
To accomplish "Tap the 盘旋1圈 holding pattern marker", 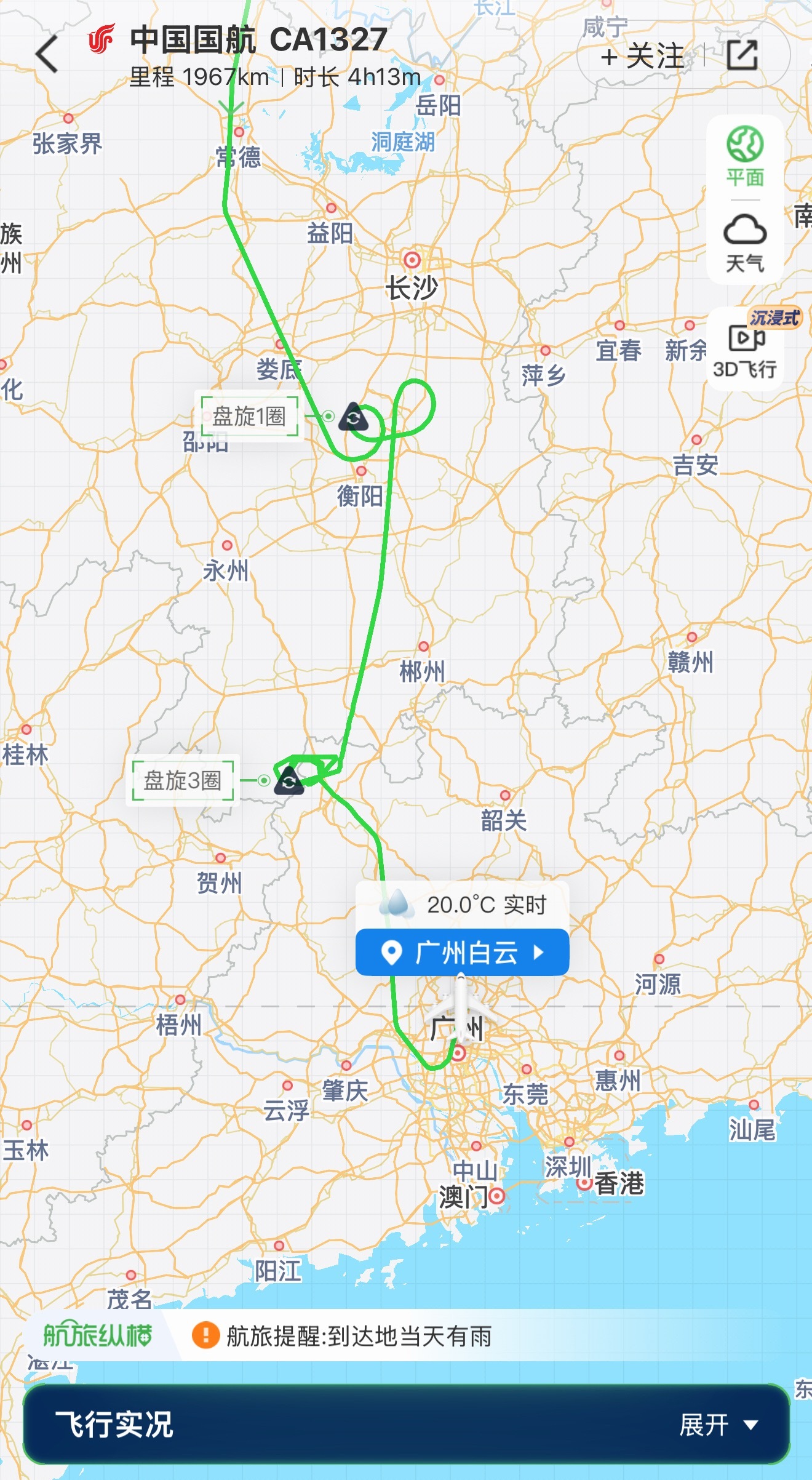I will coord(249,417).
